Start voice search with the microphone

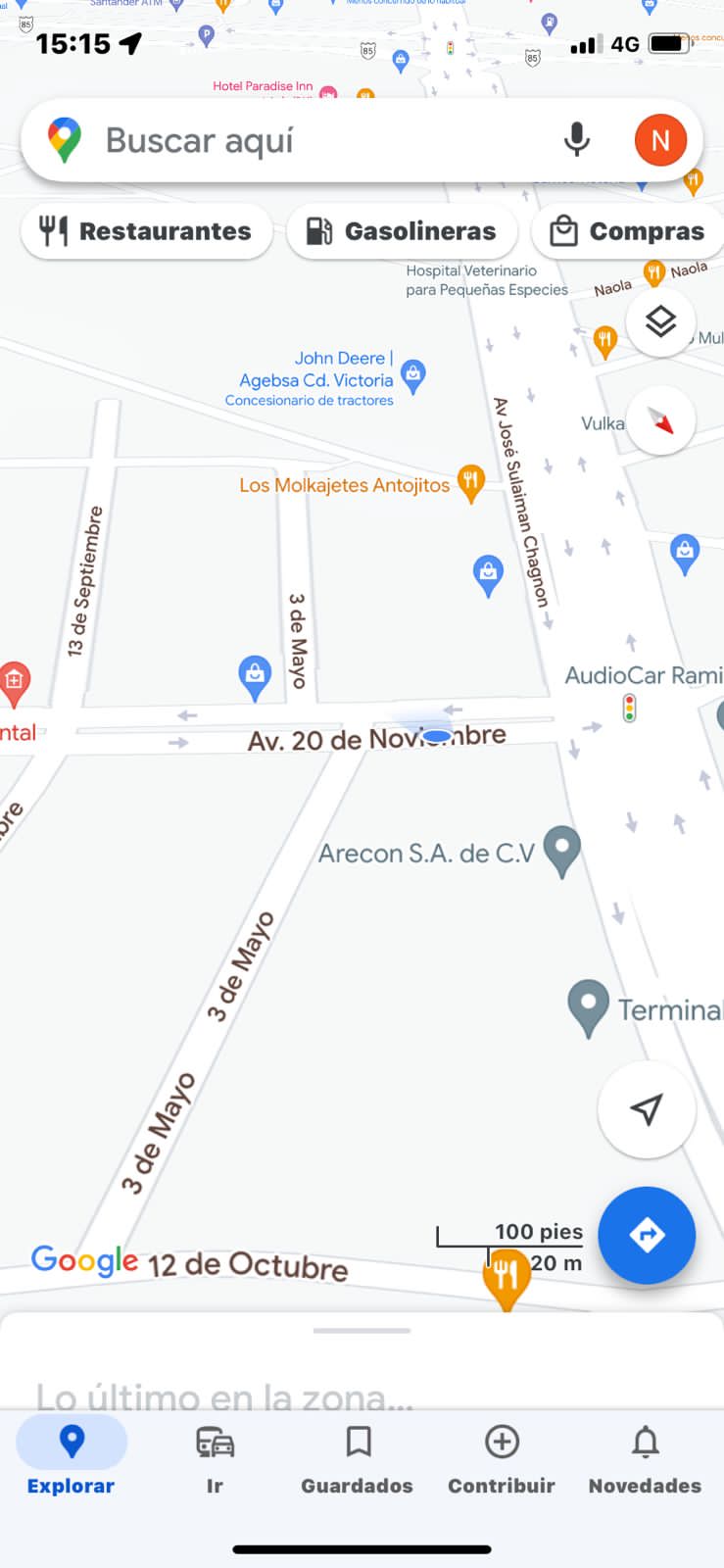[577, 140]
